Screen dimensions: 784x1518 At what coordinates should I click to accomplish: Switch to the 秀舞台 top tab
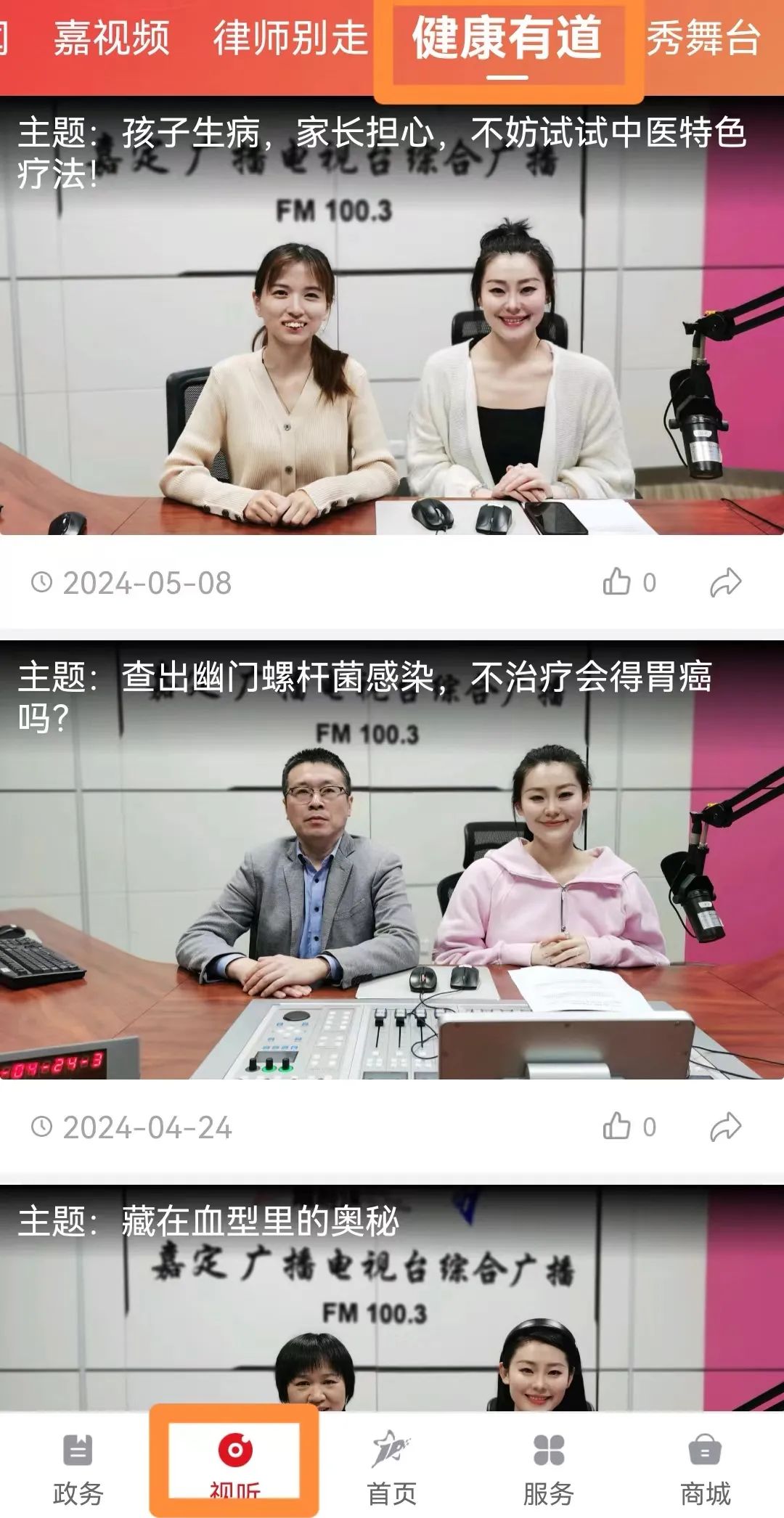click(x=703, y=38)
